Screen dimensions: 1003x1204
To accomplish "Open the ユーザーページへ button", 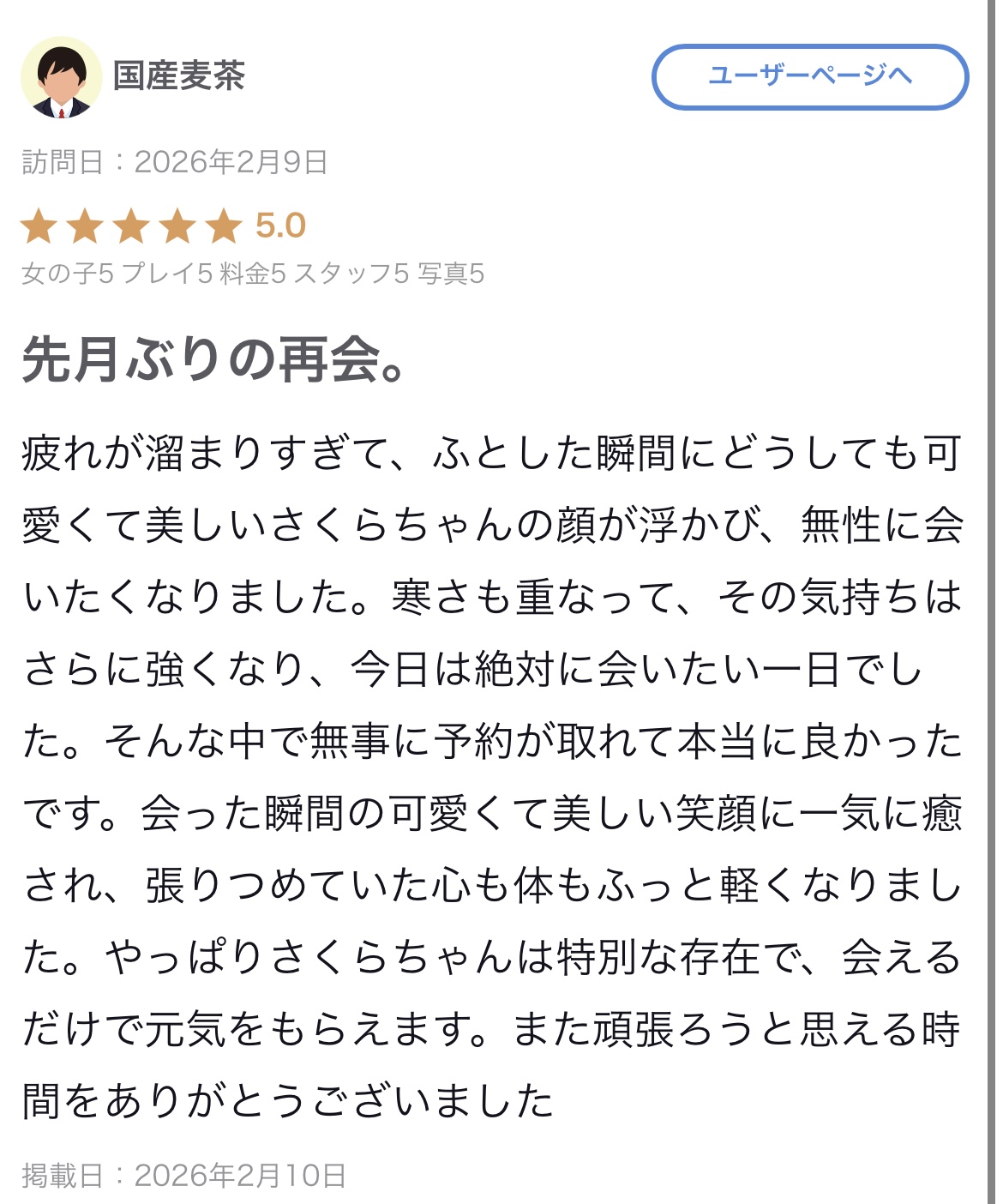I will pyautogui.click(x=809, y=77).
